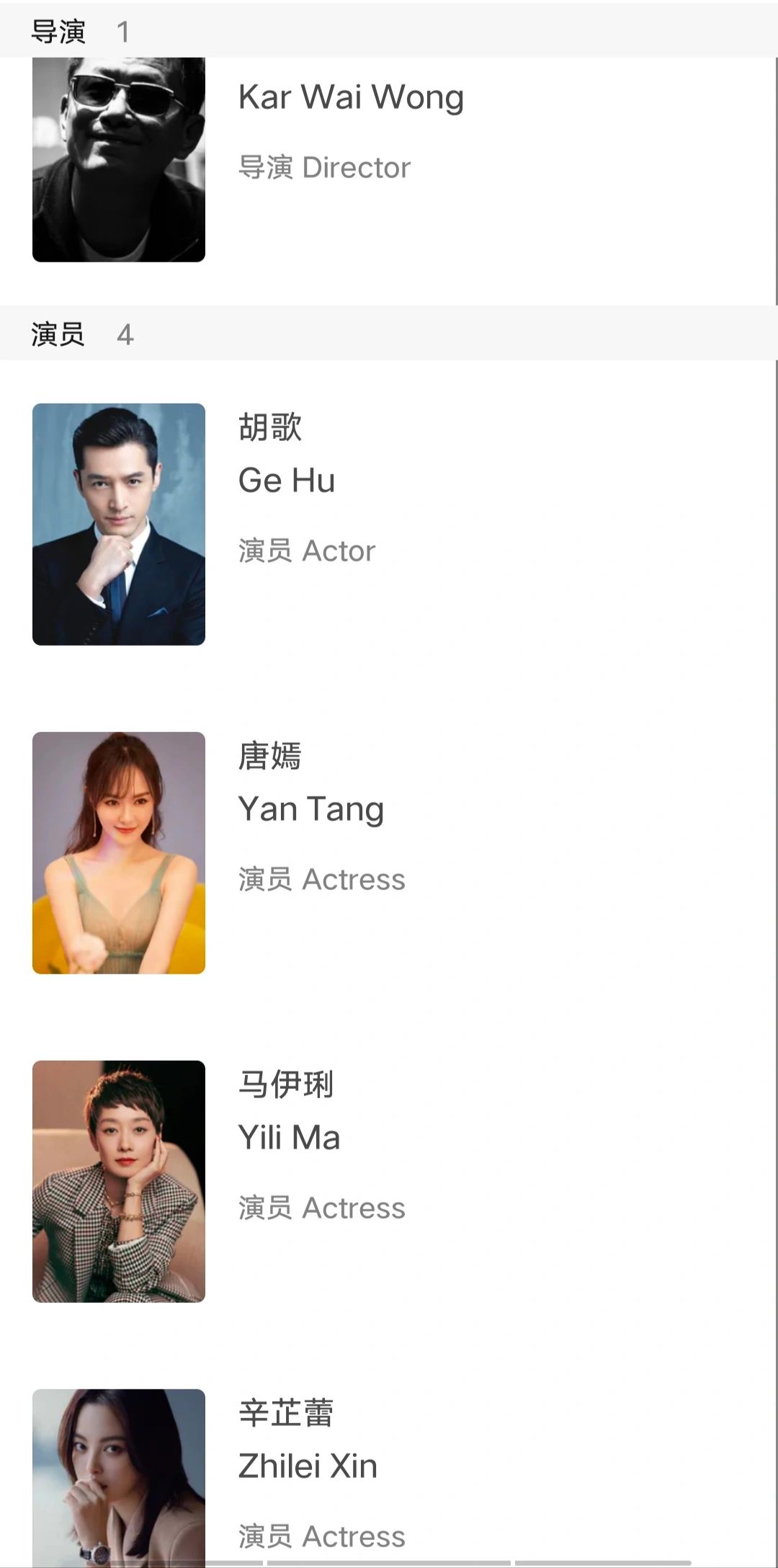
Task: Select Yili Ma from the cast list
Action: tap(289, 1138)
